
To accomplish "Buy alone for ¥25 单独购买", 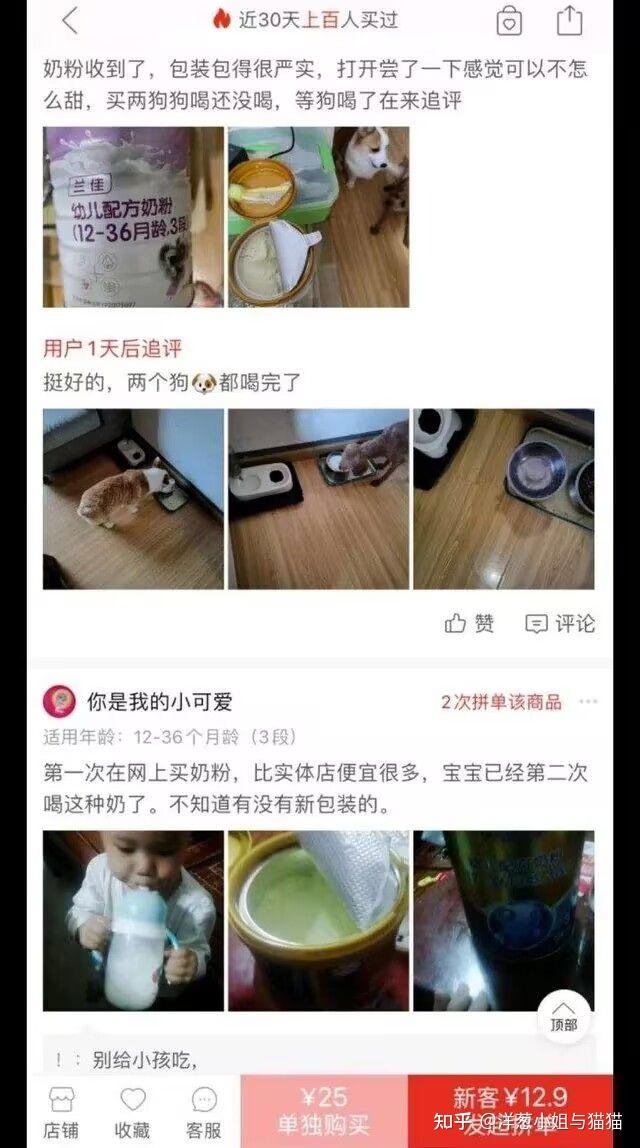I will coord(324,1111).
